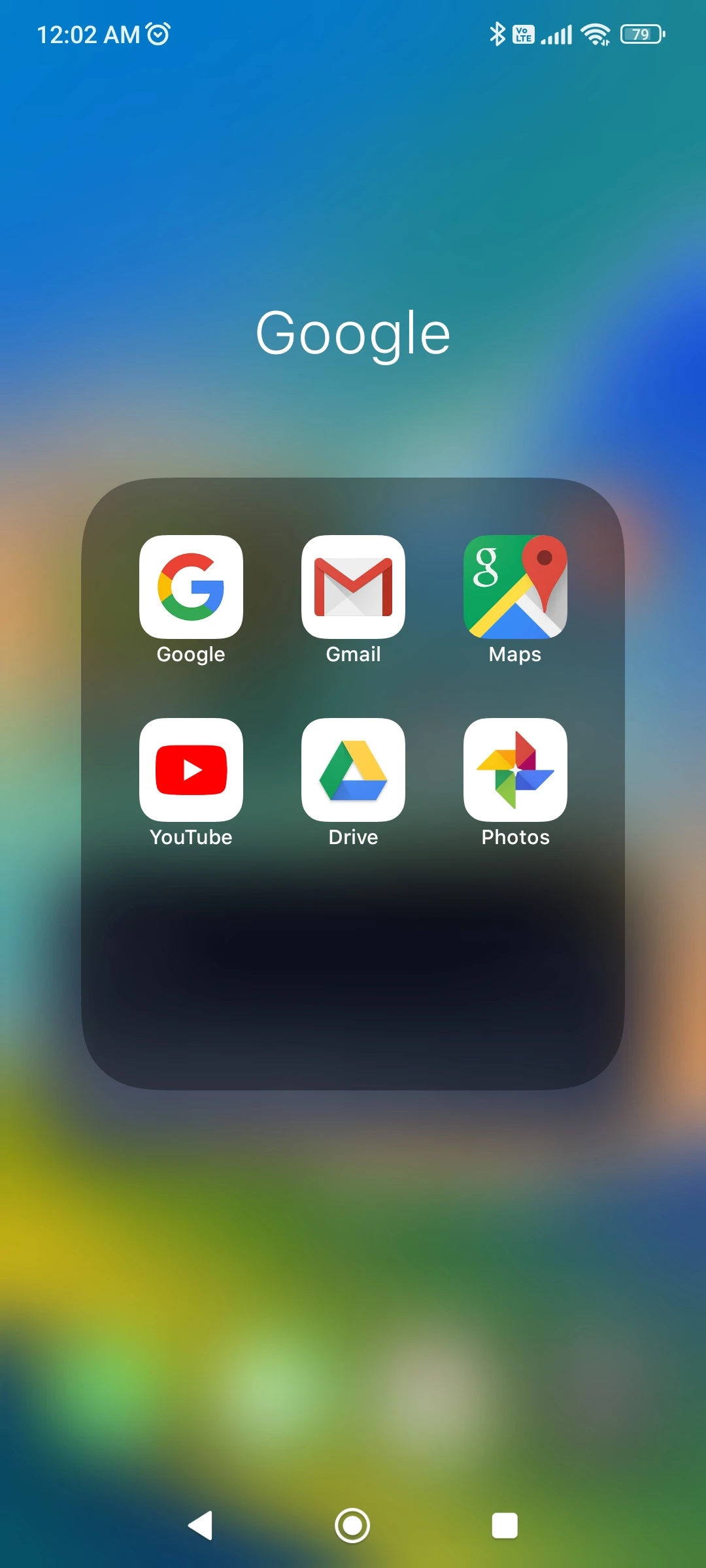
Task: Go back using the navigation bar
Action: click(200, 1526)
